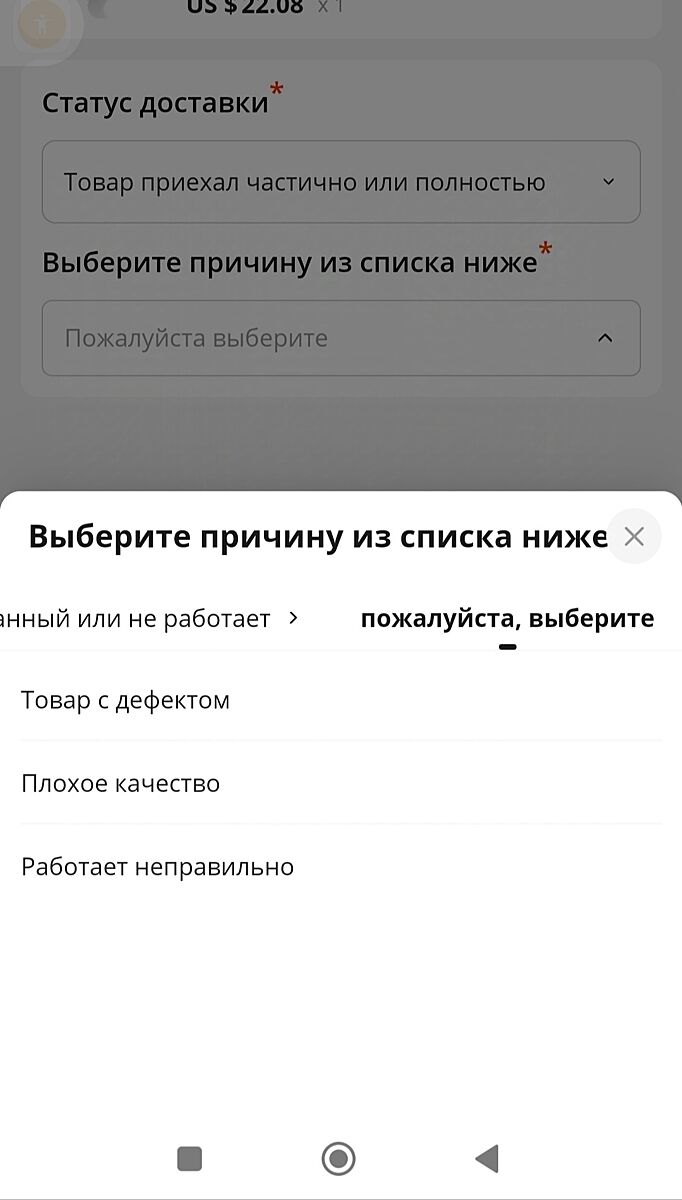This screenshot has width=682, height=1200.
Task: Tap the system back button
Action: (x=487, y=1159)
